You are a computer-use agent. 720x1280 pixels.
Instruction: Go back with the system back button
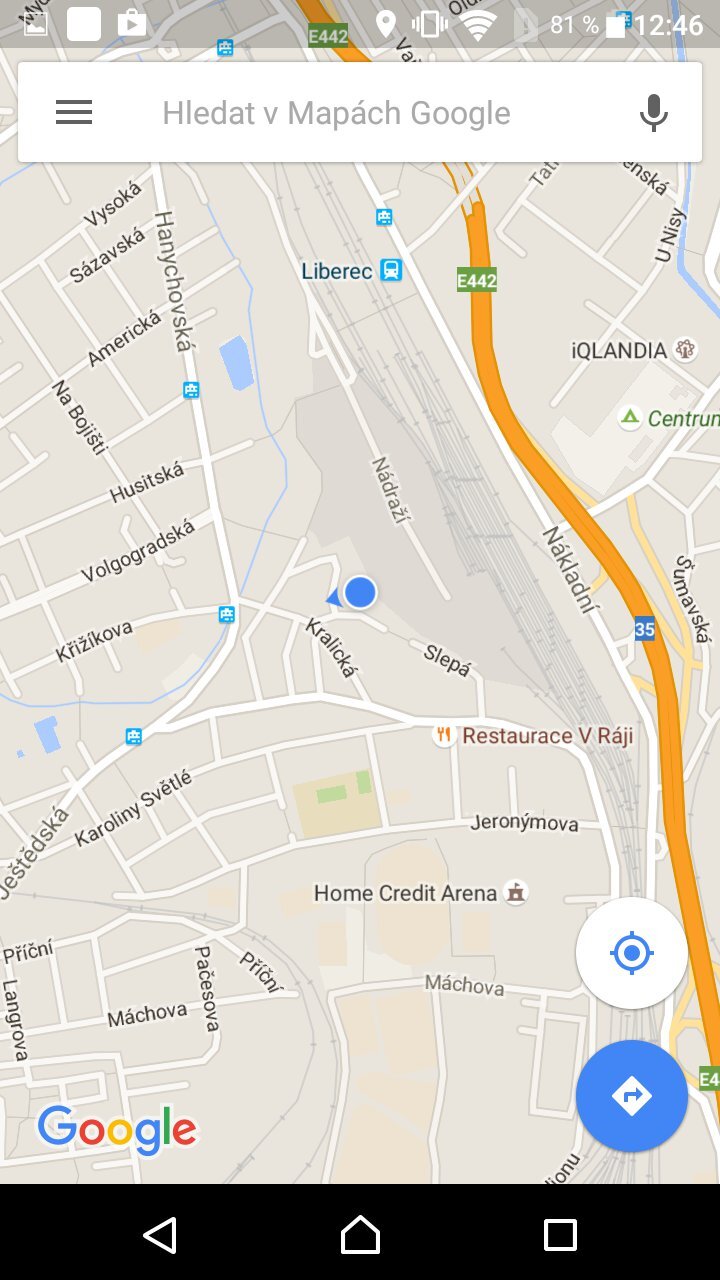pos(160,1235)
